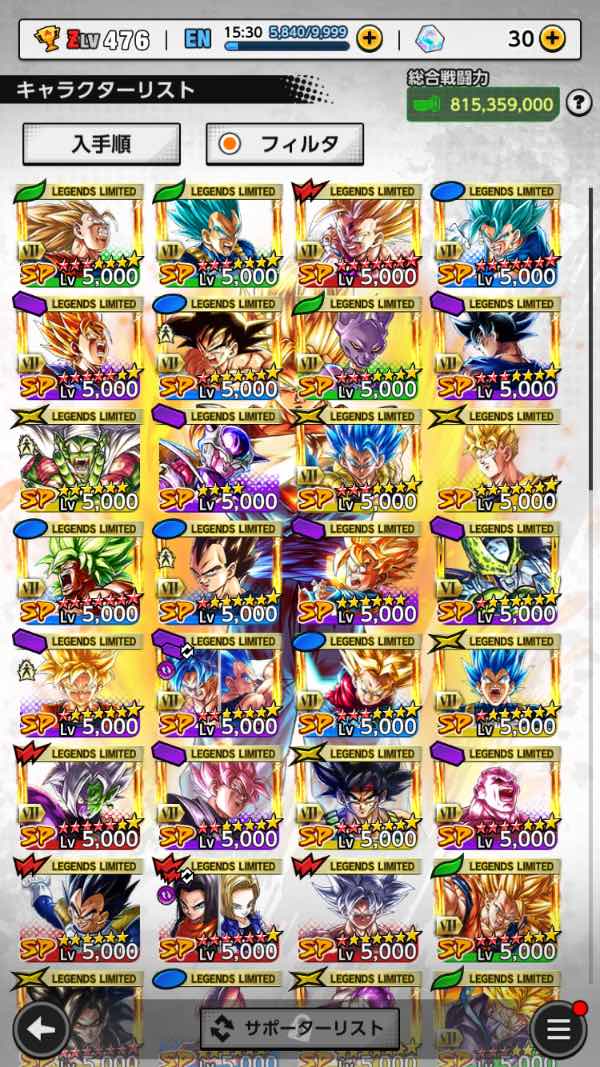The width and height of the screenshot is (600, 1067).
Task: Tap the plus button next to energy bar
Action: coord(369,39)
